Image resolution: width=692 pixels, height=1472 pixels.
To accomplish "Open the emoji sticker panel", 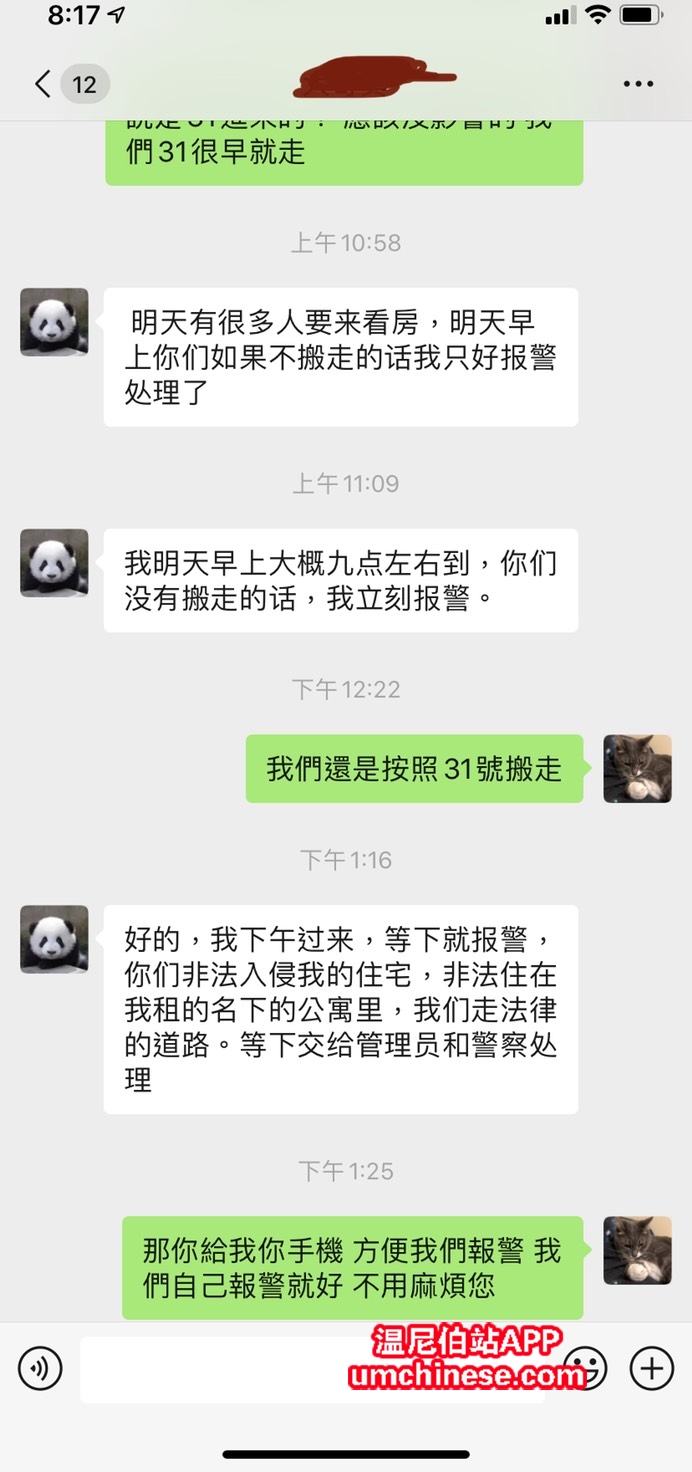I will 588,1368.
